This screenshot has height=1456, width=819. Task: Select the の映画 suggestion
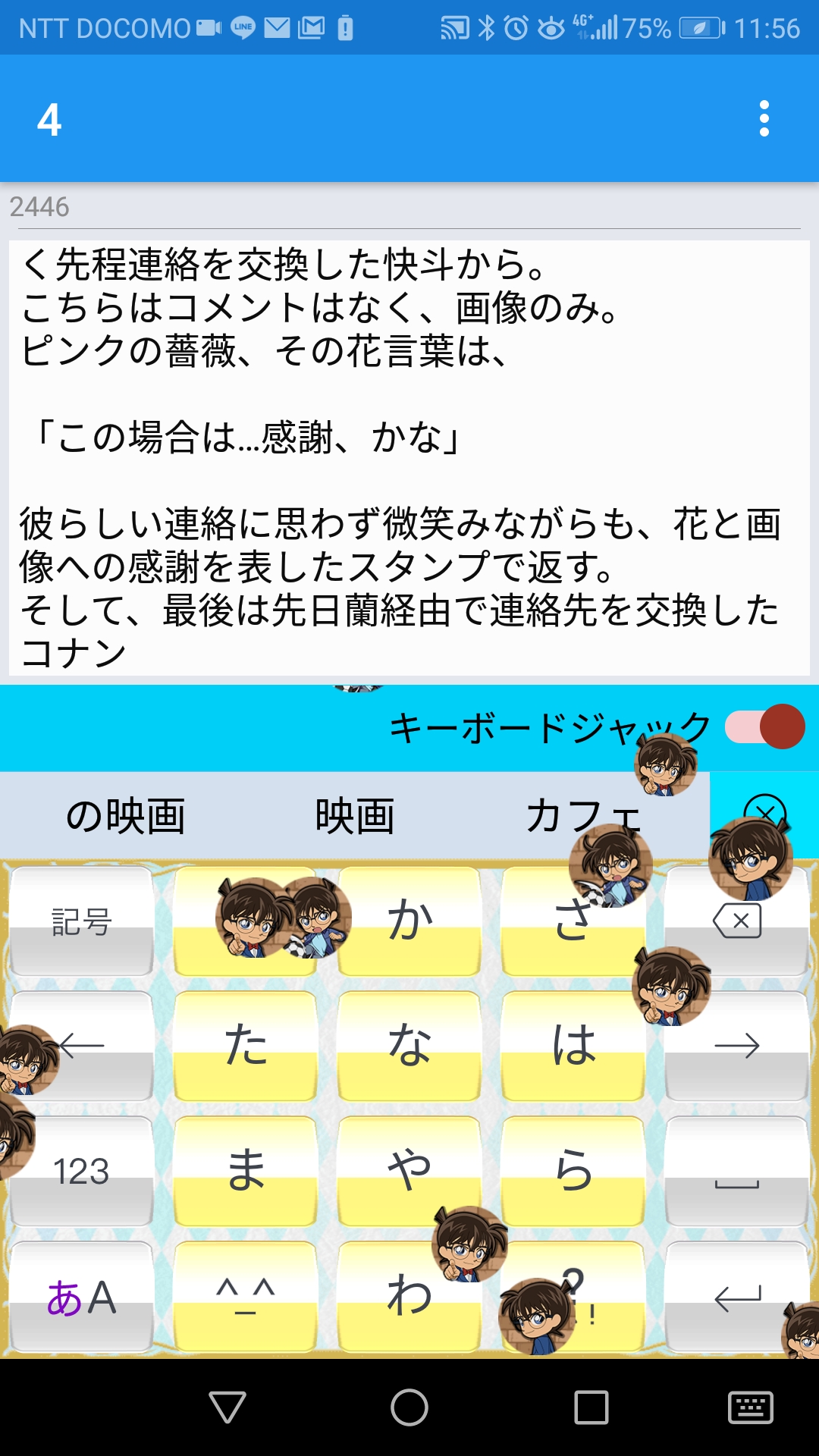pos(126,816)
